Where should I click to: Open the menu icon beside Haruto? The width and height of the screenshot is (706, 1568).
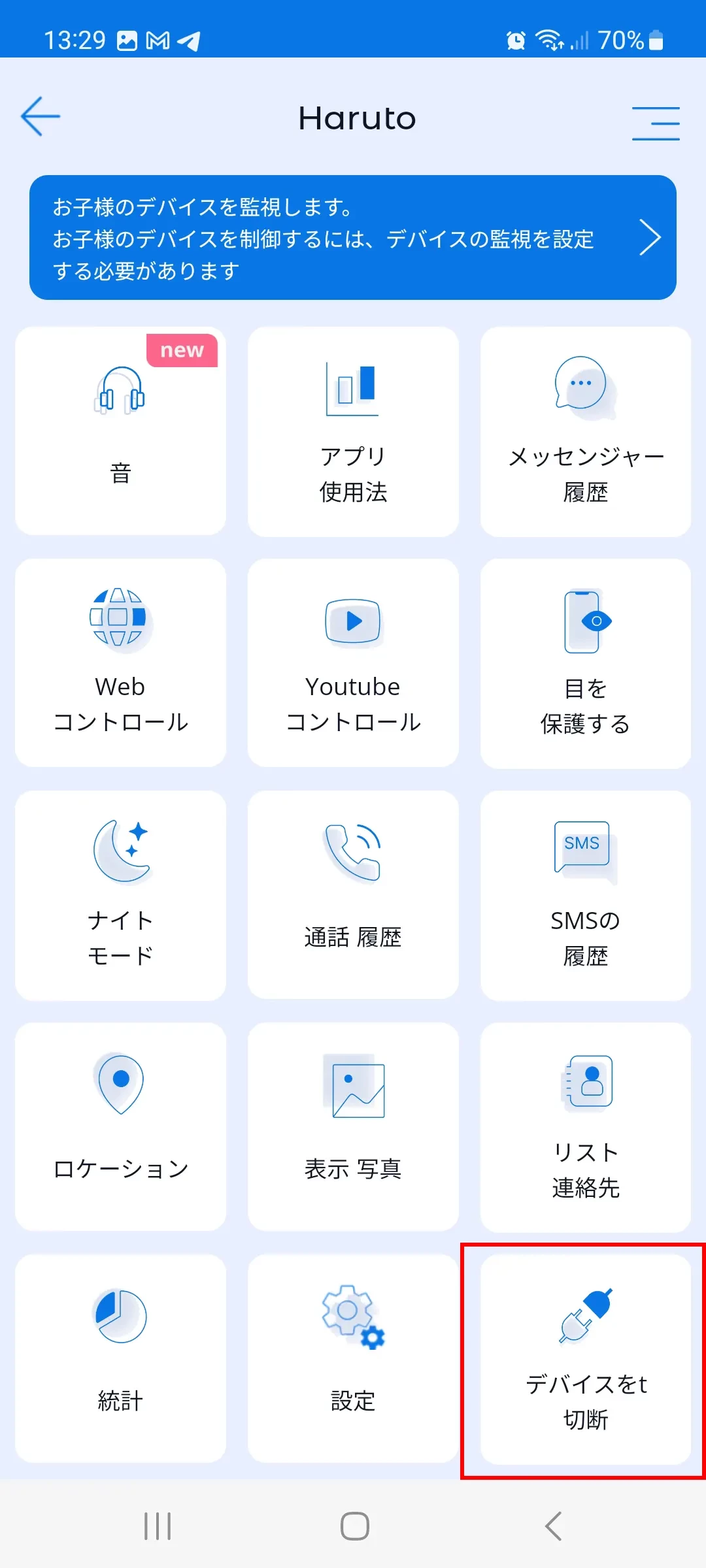[656, 123]
